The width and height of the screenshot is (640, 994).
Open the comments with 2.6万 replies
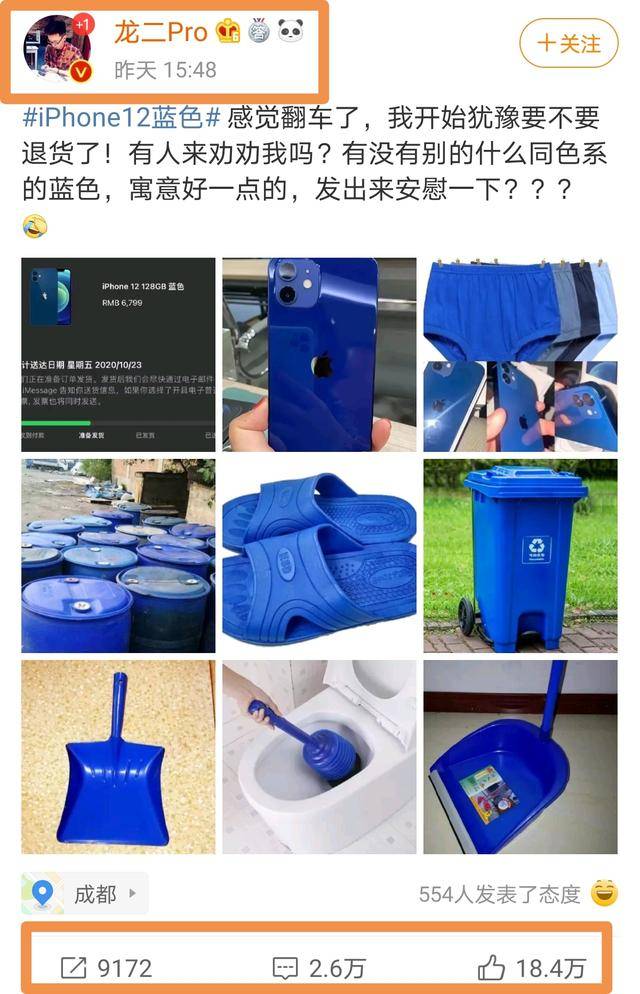[319, 967]
